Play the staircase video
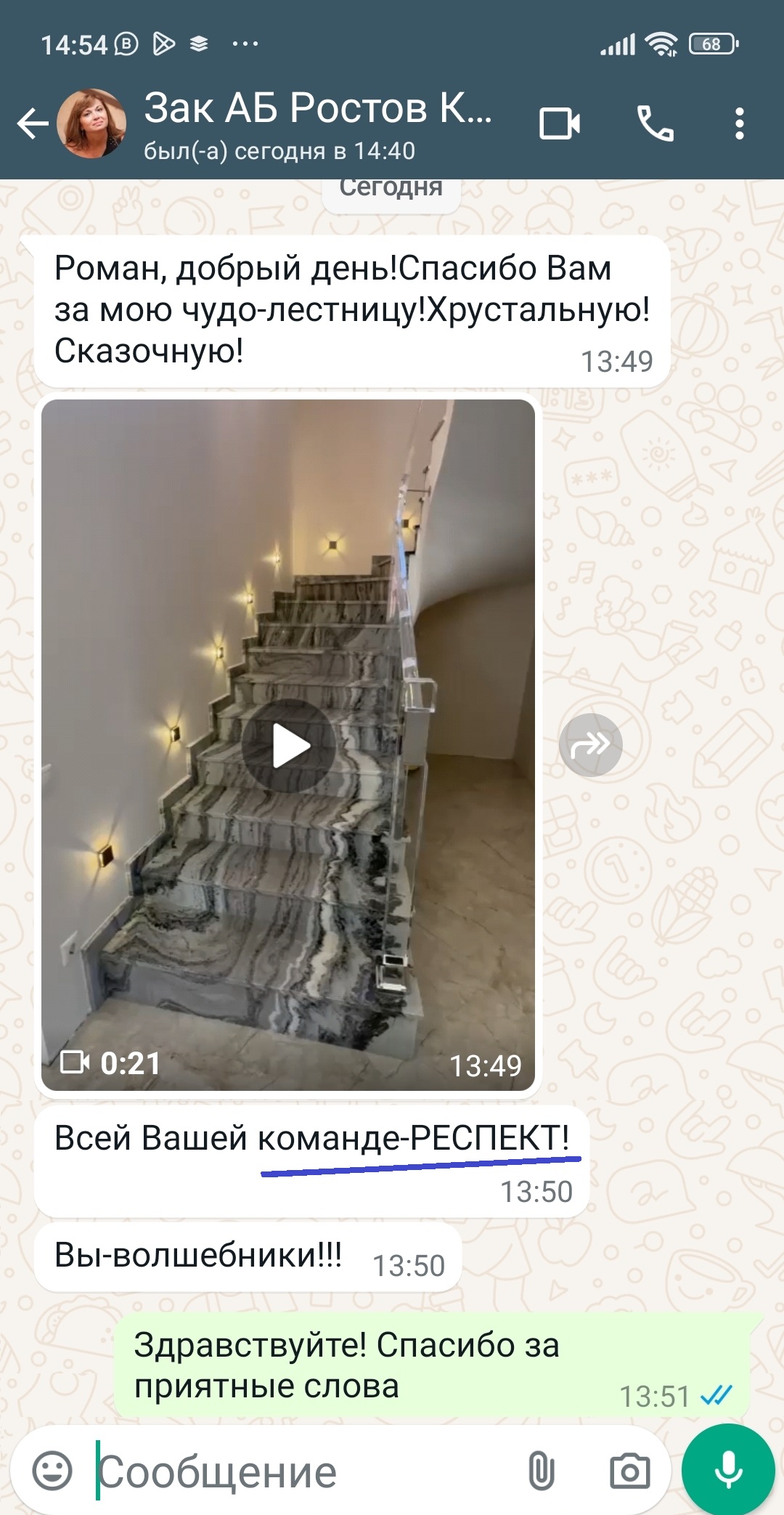 pos(289,746)
